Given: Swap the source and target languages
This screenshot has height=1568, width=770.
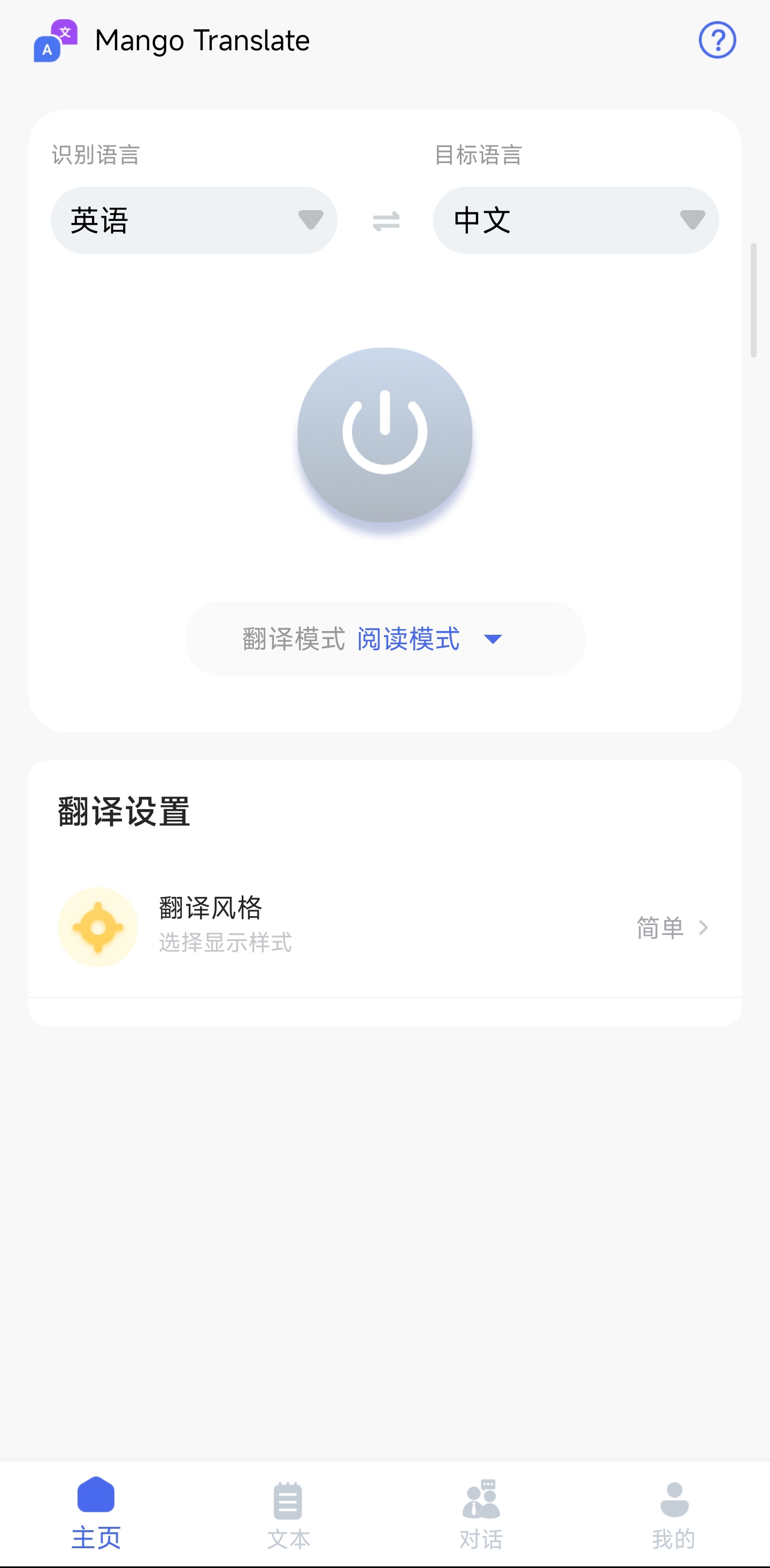Looking at the screenshot, I should [386, 221].
